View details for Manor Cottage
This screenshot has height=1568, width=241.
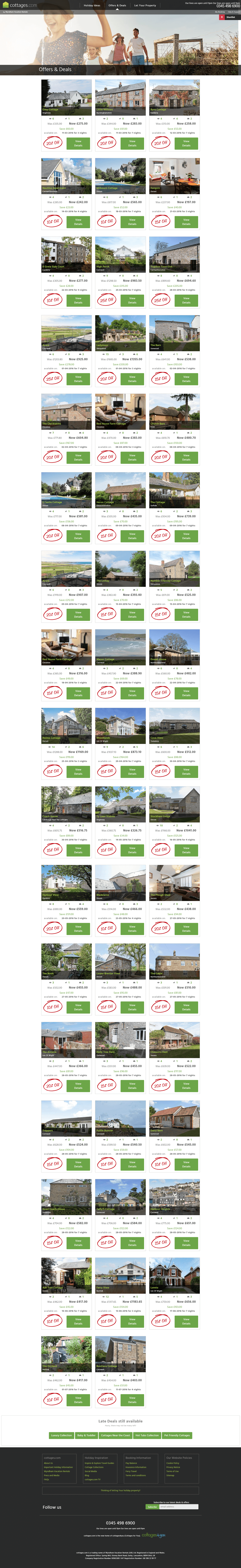132,693
